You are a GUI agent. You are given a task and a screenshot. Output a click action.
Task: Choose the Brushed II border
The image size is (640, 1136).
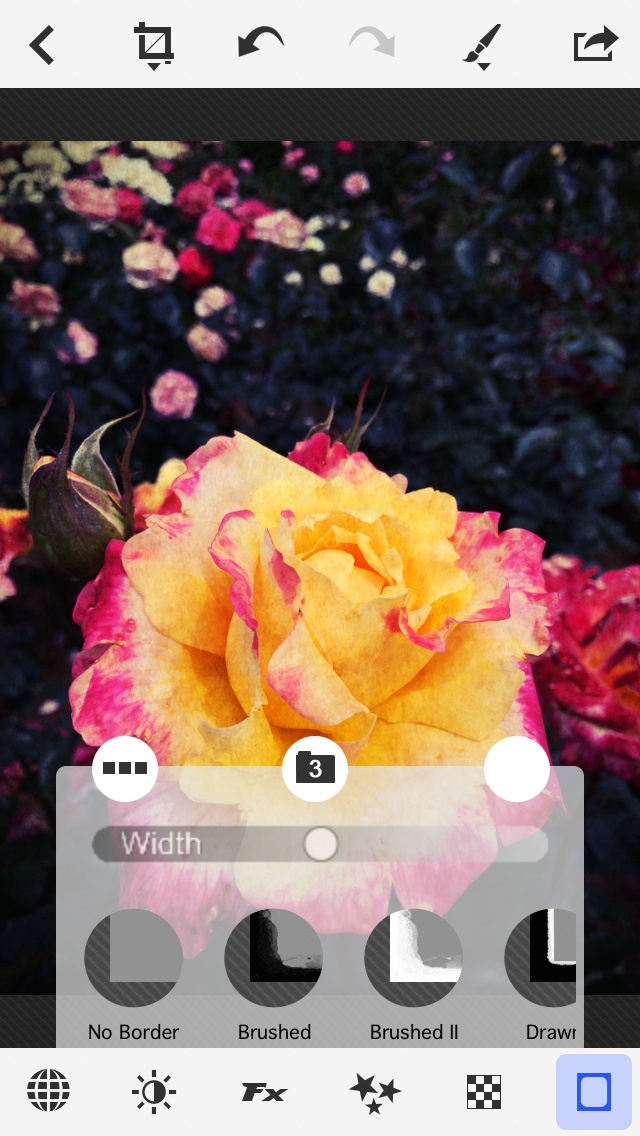413,958
